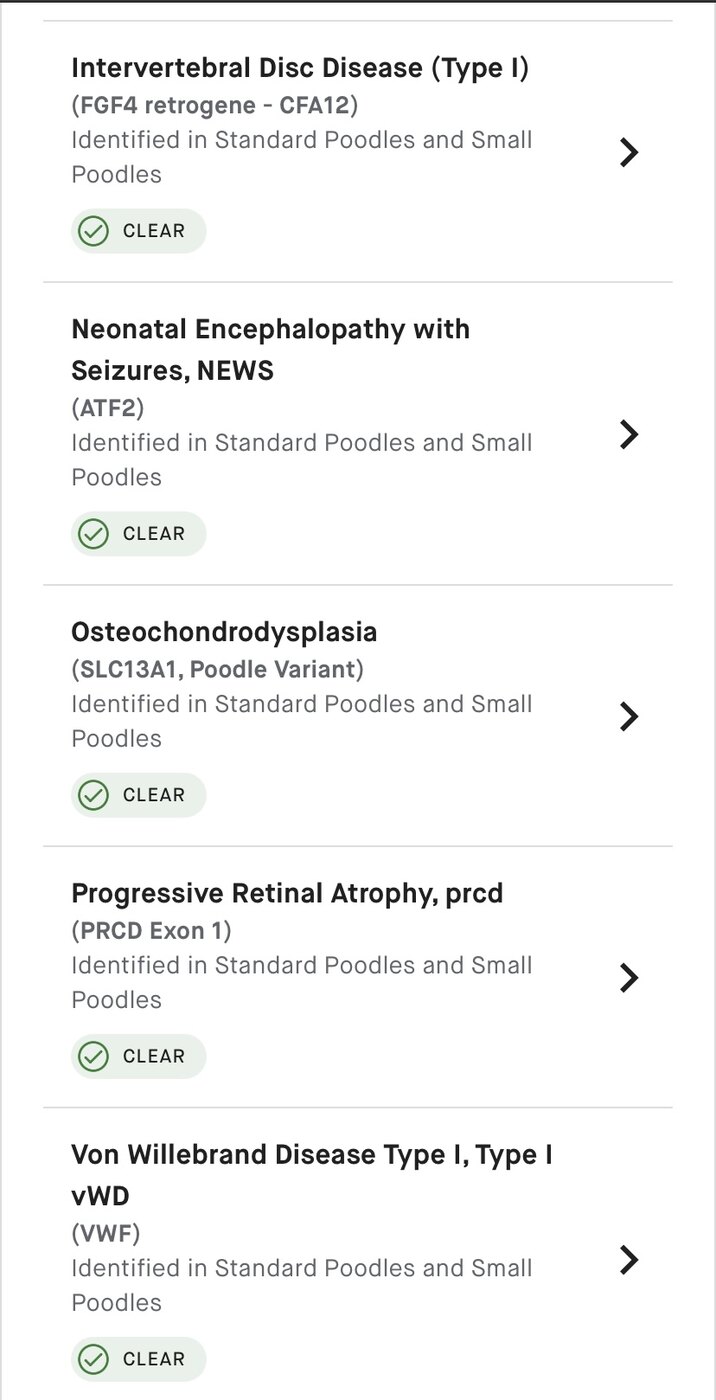Open Von Willebrand Disease Type I result
The height and width of the screenshot is (1400, 716).
(x=357, y=1254)
